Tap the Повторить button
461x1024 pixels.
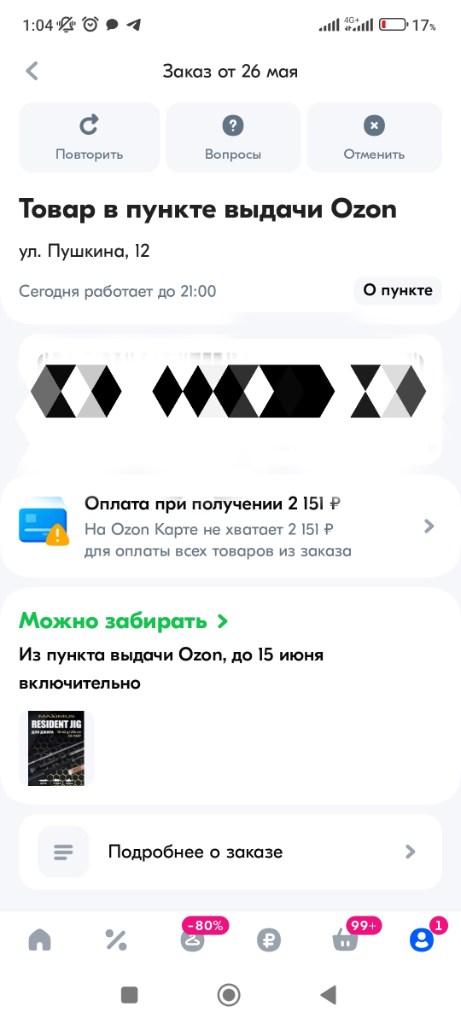89,137
